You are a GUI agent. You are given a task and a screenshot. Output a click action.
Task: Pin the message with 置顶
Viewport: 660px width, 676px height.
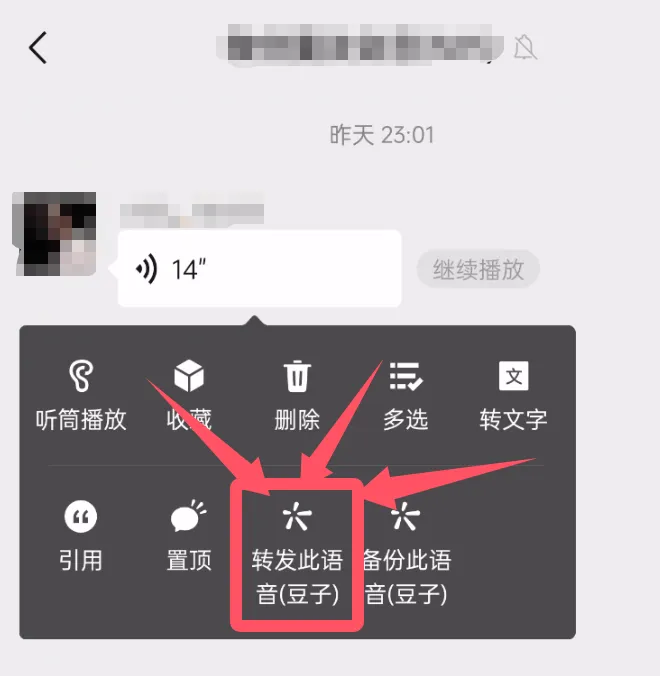(x=189, y=536)
